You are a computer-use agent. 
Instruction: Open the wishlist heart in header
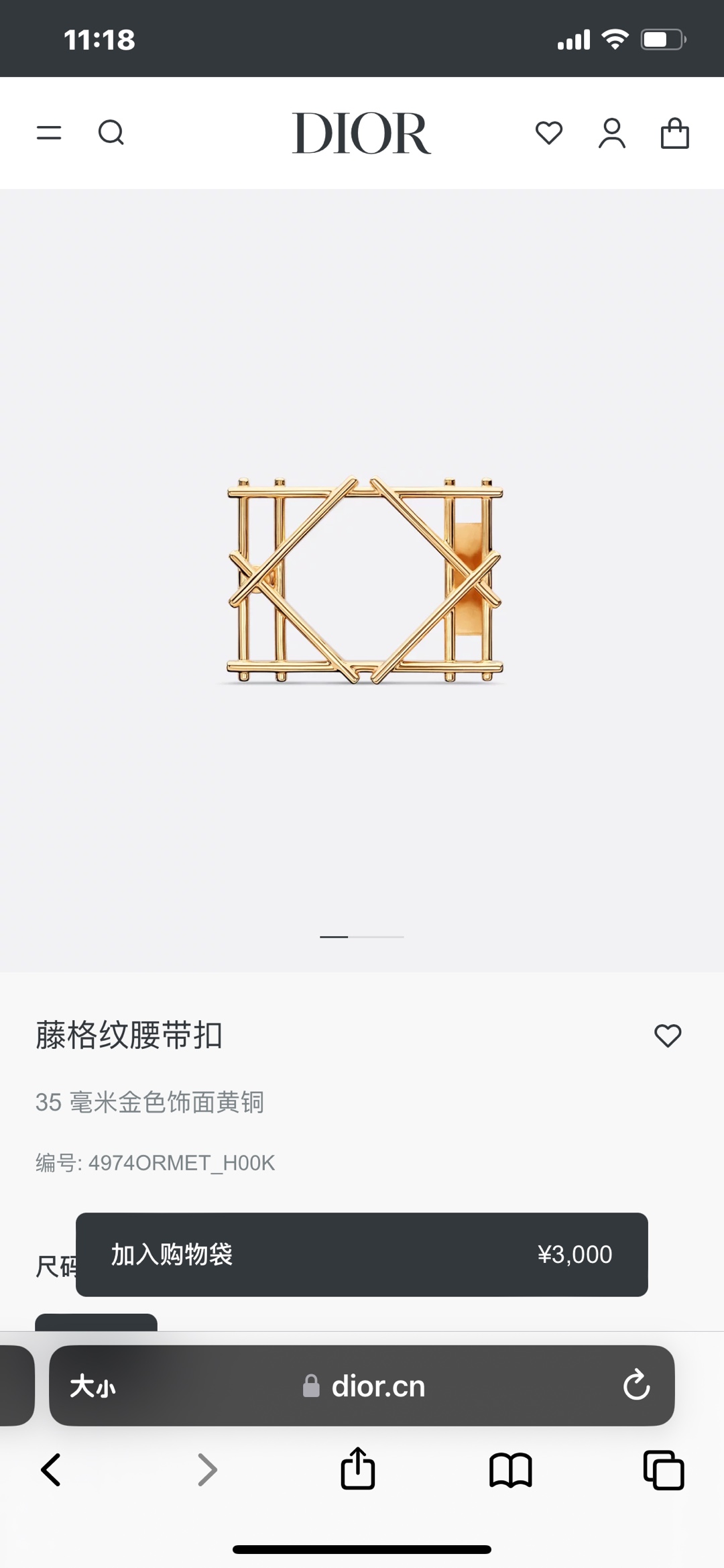(x=549, y=133)
